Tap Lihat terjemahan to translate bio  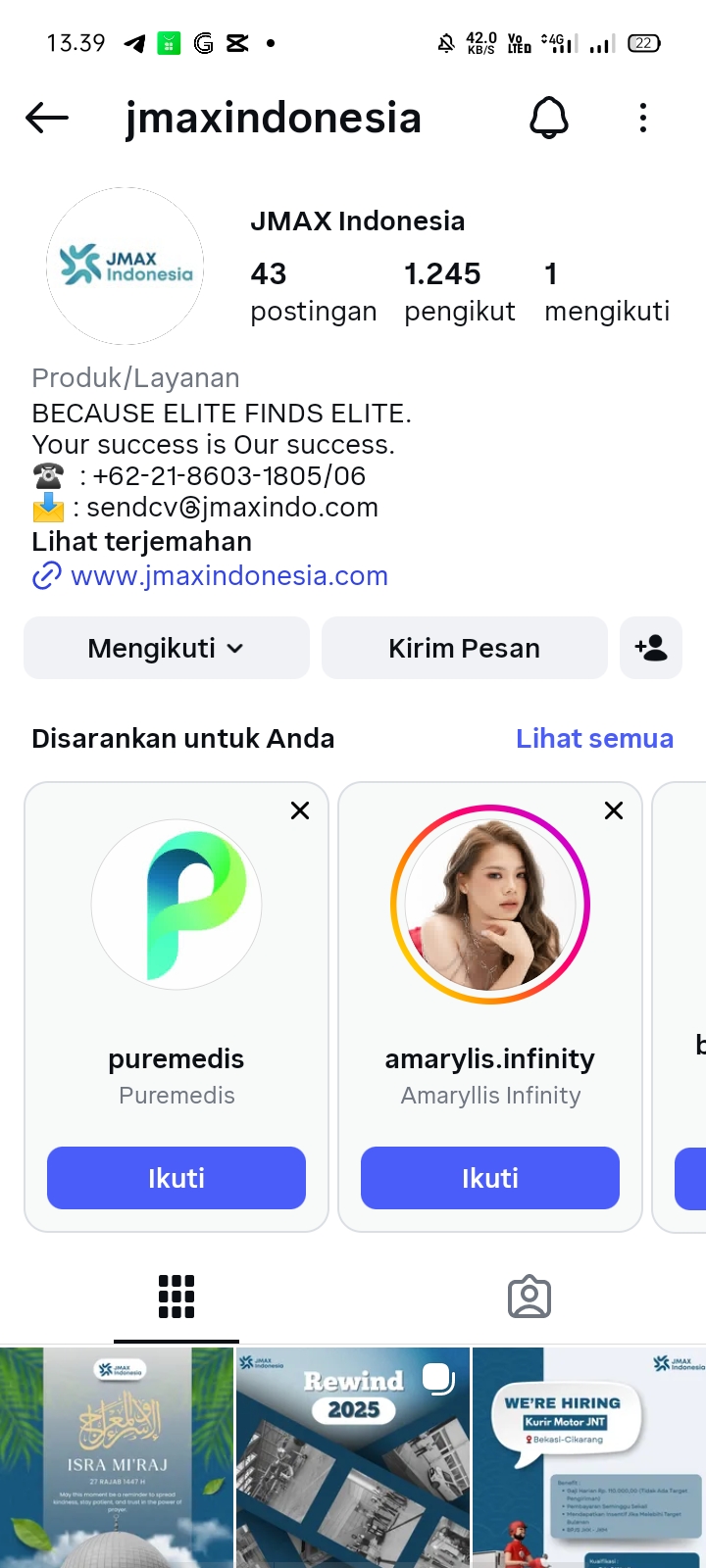coord(141,542)
